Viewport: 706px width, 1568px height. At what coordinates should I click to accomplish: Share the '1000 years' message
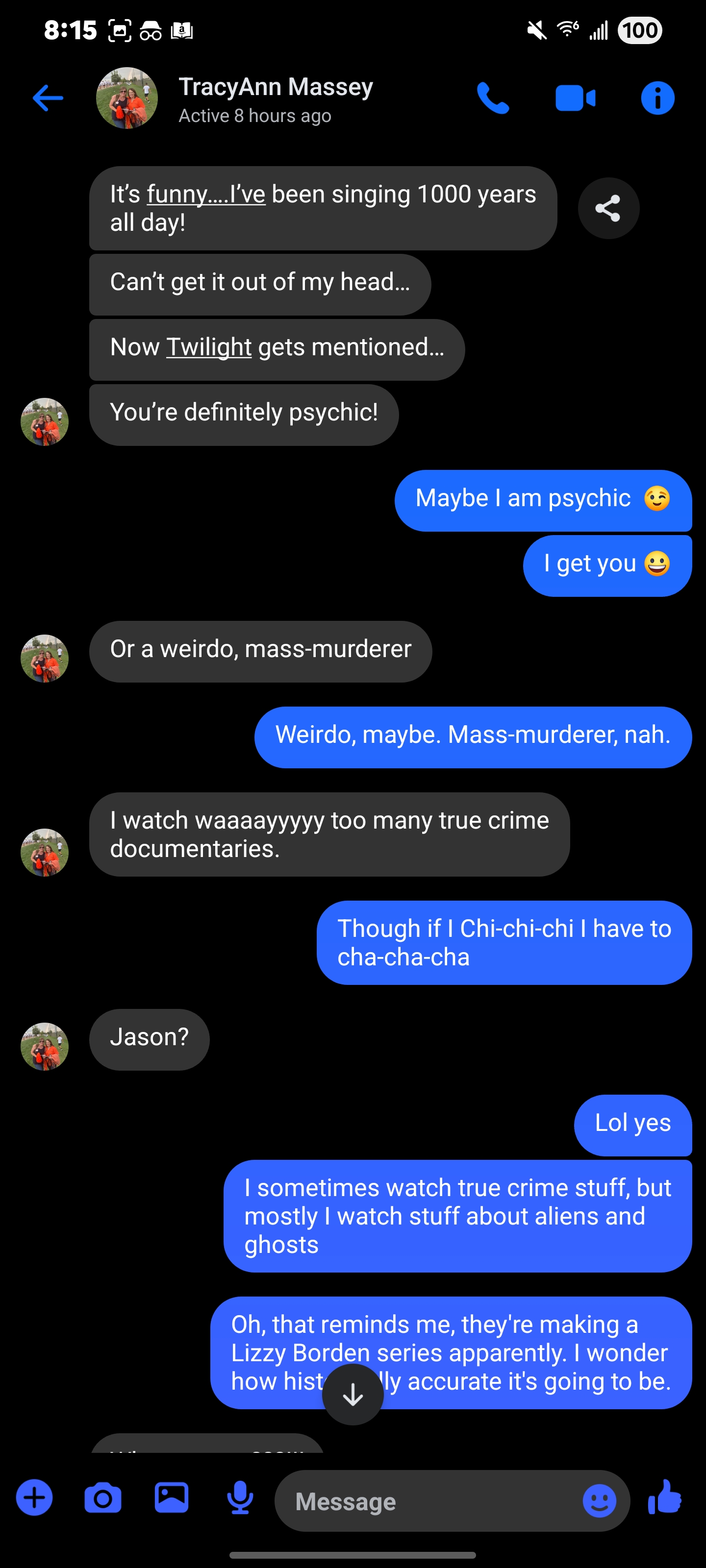click(608, 208)
